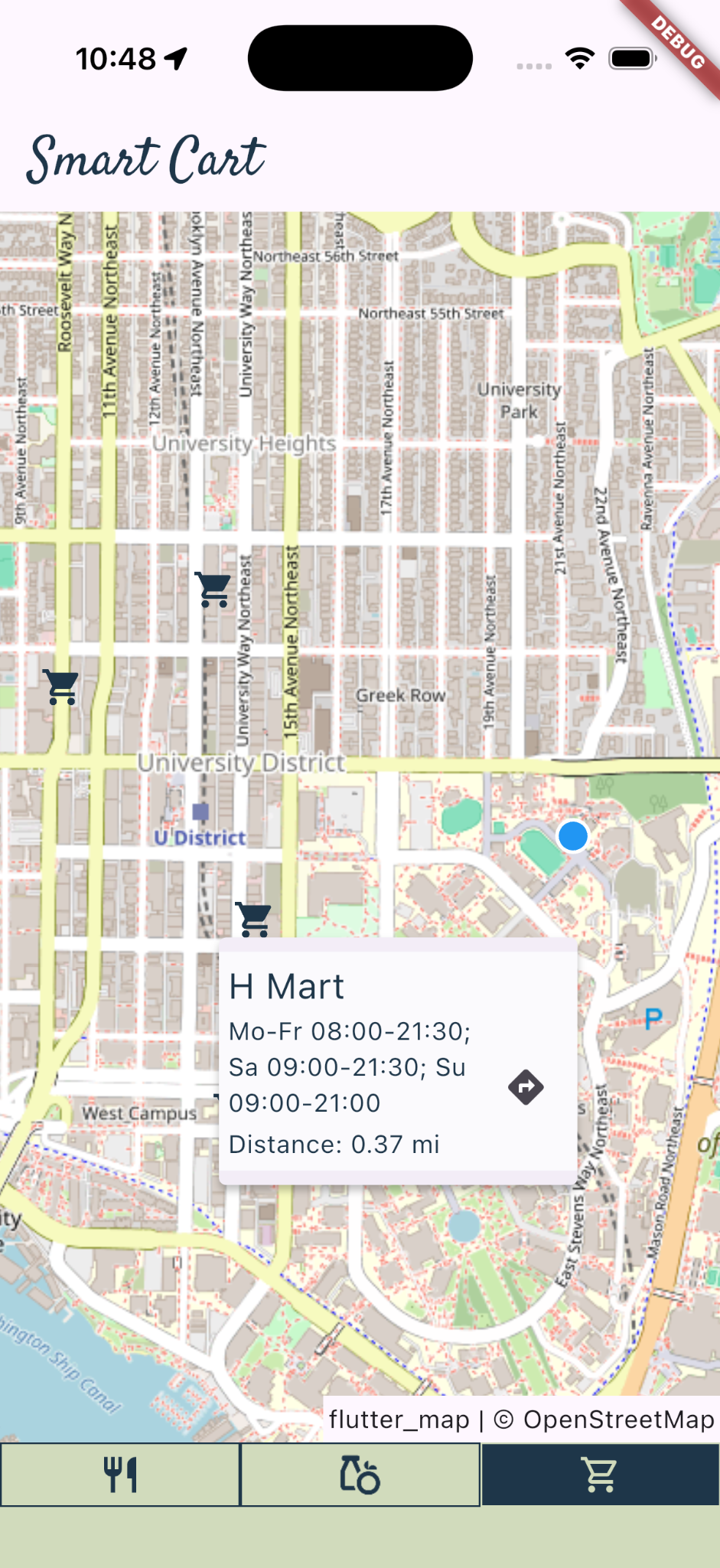Select the grocery cart navigation icon
The width and height of the screenshot is (720, 1568).
pos(600,1474)
